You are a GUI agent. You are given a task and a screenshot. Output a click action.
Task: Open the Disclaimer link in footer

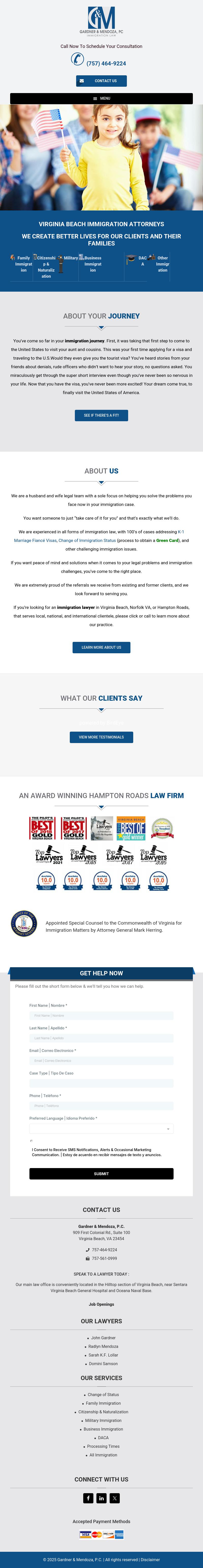pos(150,1559)
